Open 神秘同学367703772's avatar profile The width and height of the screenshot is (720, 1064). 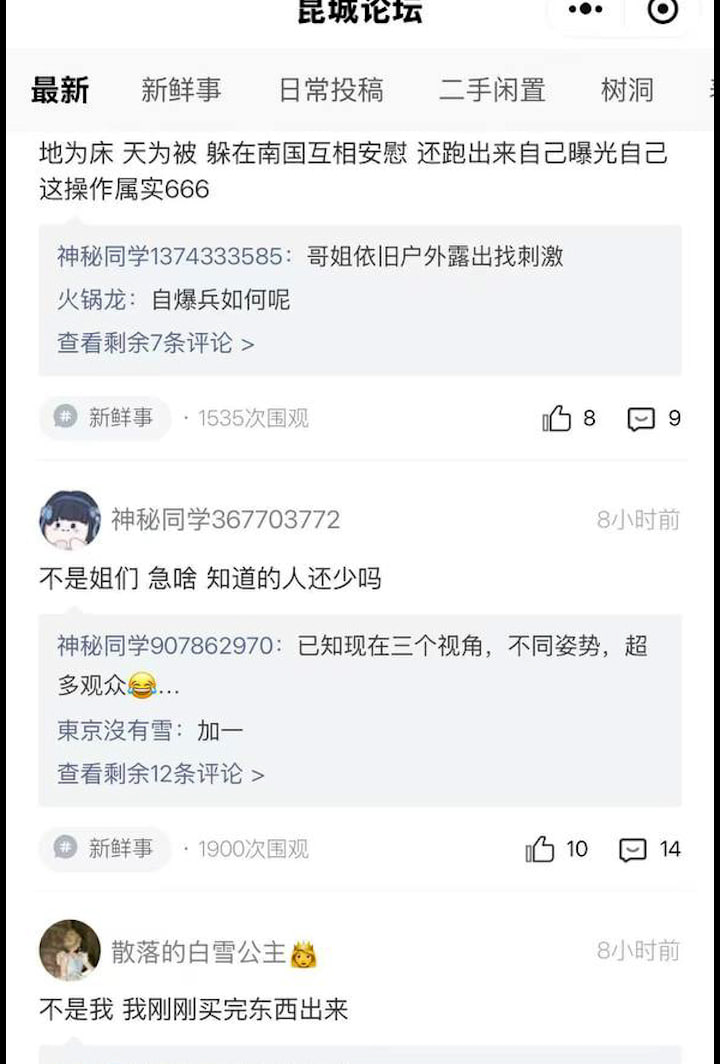pos(70,520)
